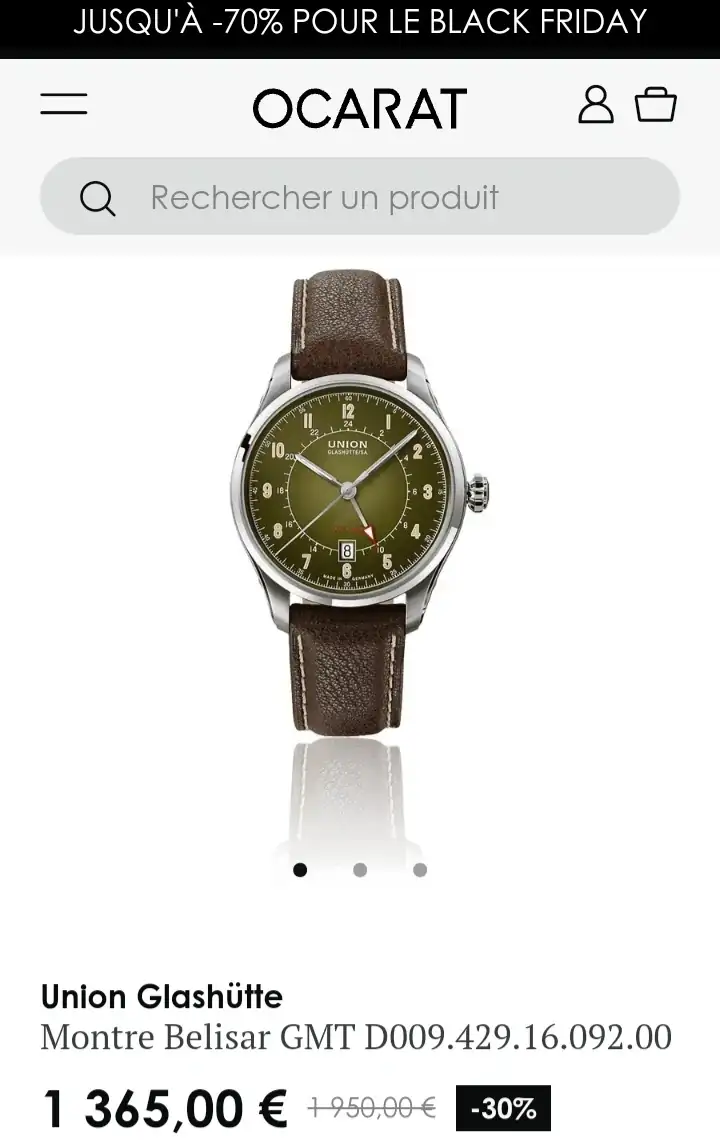Open the user account icon

click(596, 105)
